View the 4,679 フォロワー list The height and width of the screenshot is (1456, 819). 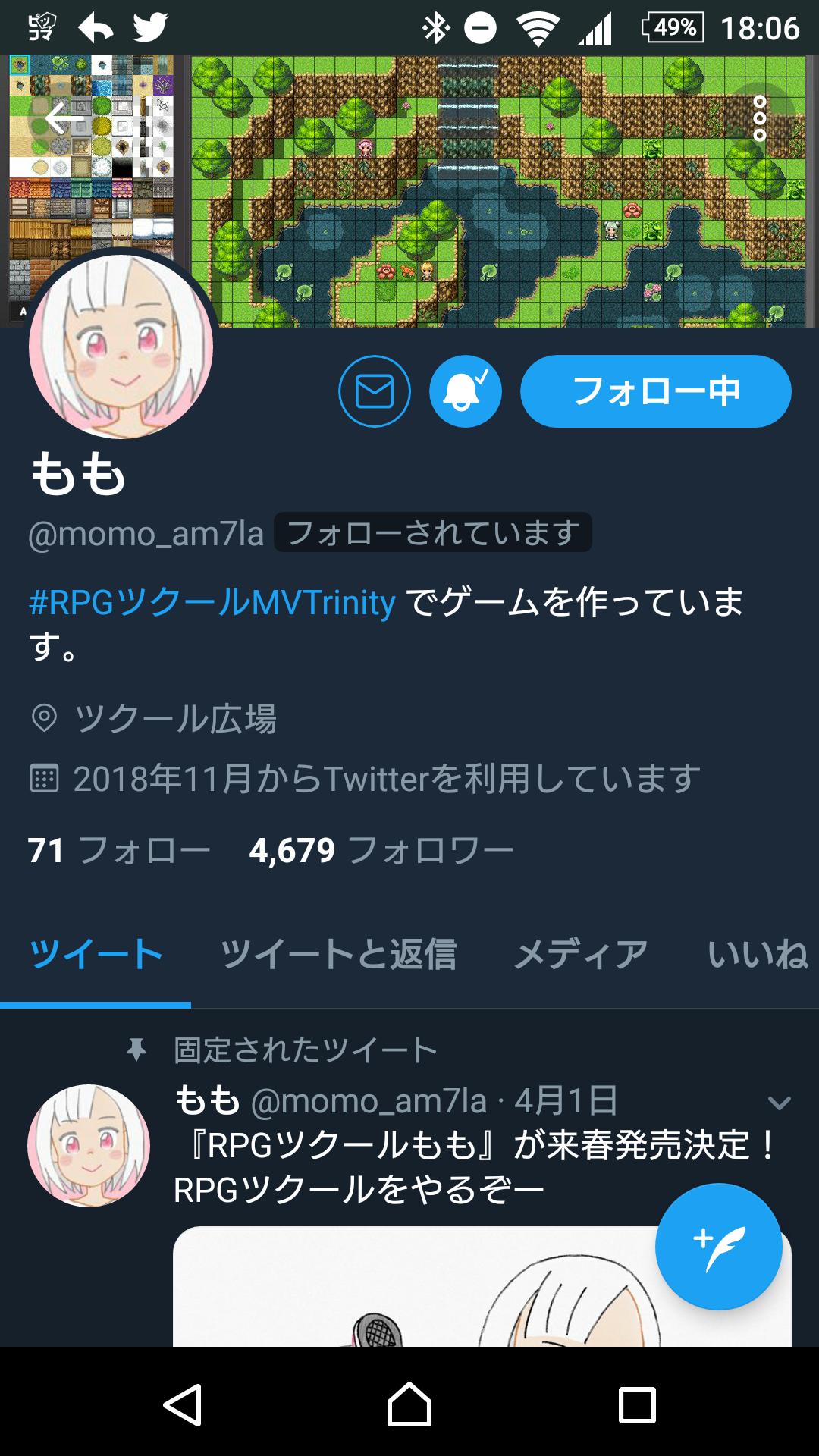[x=381, y=850]
